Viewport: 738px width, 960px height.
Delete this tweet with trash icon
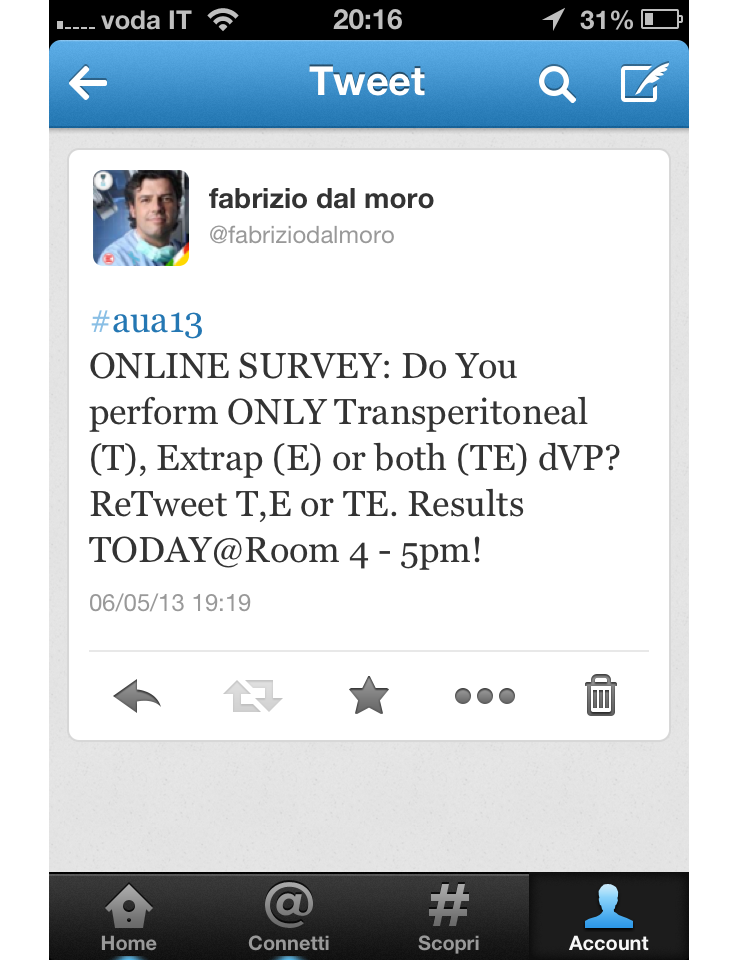[x=600, y=695]
